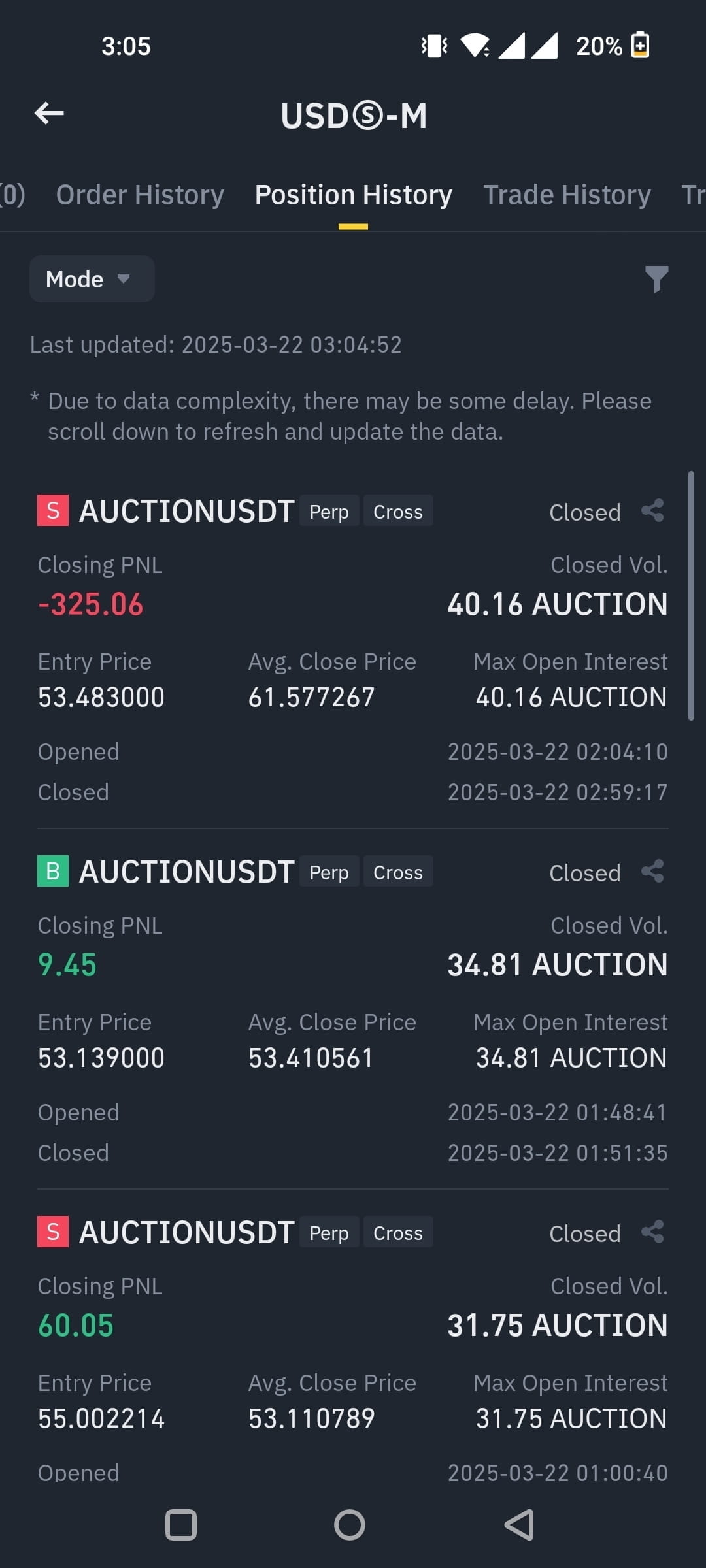Share the profitable AUCTIONUSDT long position
This screenshot has width=706, height=1568.
[653, 871]
